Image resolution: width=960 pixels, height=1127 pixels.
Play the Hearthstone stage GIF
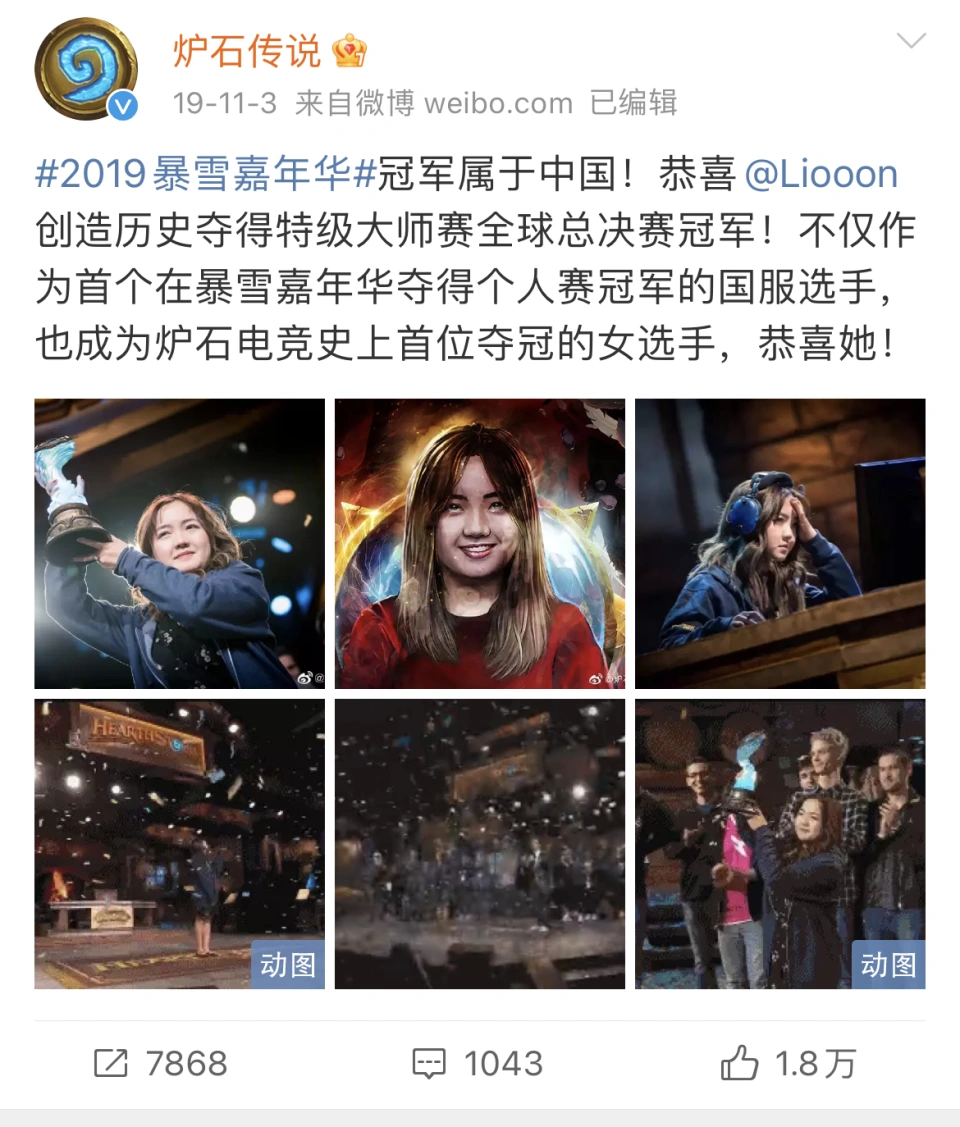click(180, 843)
